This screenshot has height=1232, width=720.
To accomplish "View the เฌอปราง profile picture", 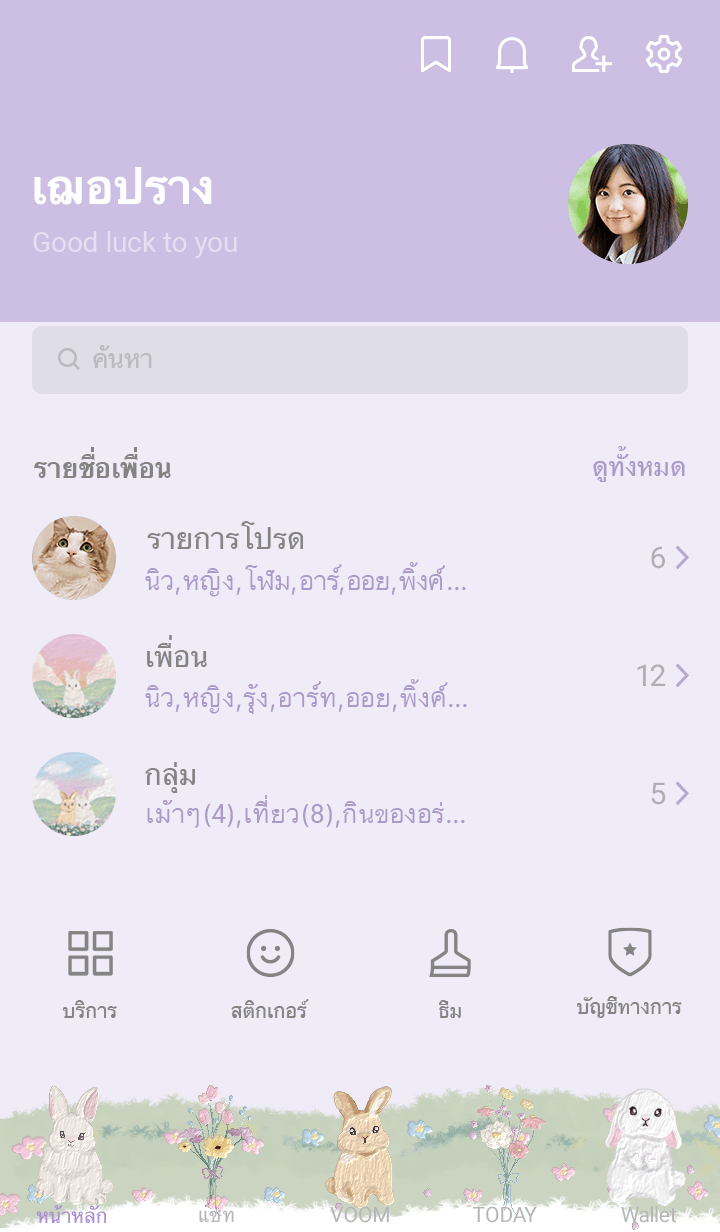I will (628, 204).
